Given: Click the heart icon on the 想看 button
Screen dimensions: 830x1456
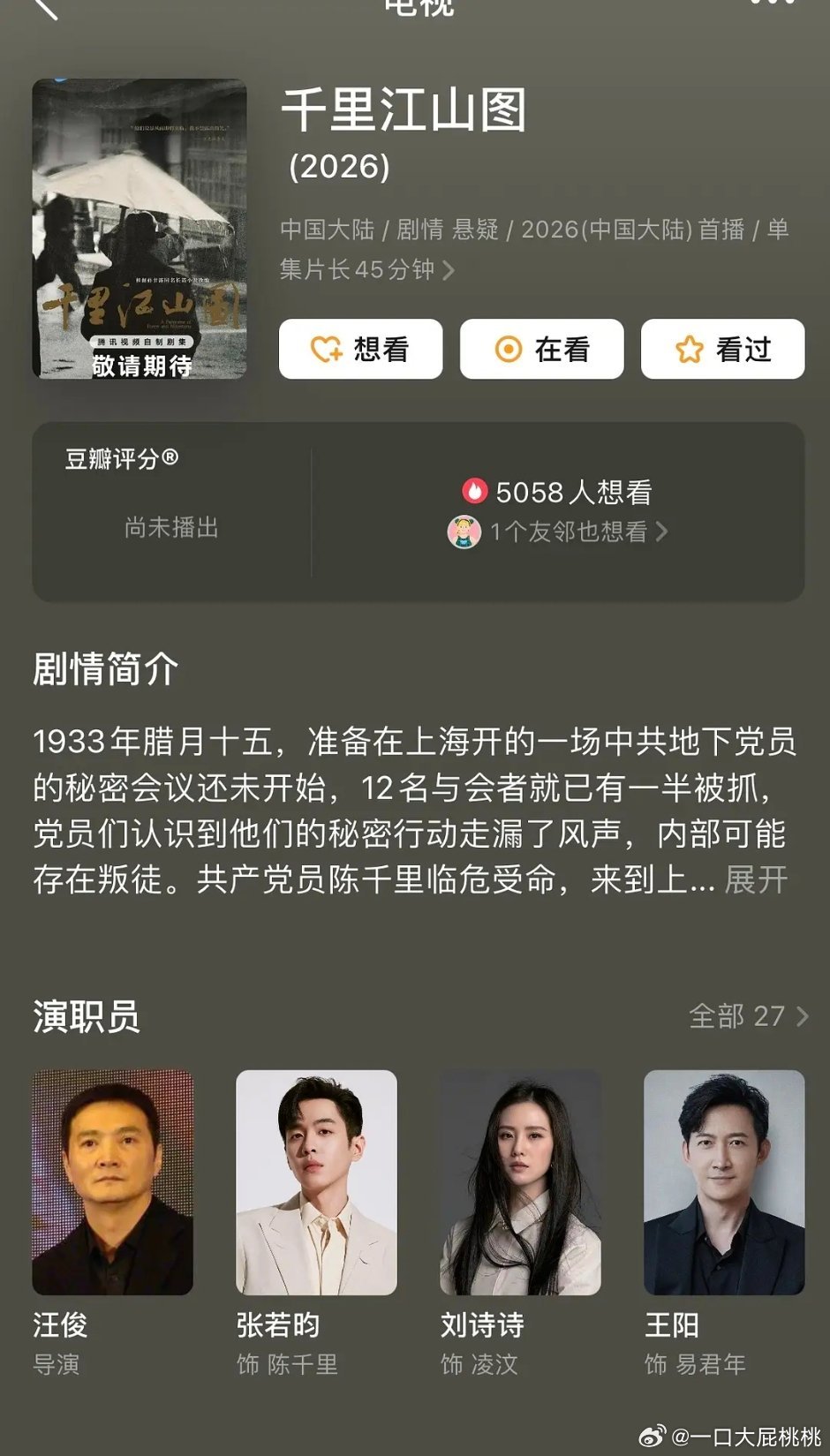Looking at the screenshot, I should [324, 350].
